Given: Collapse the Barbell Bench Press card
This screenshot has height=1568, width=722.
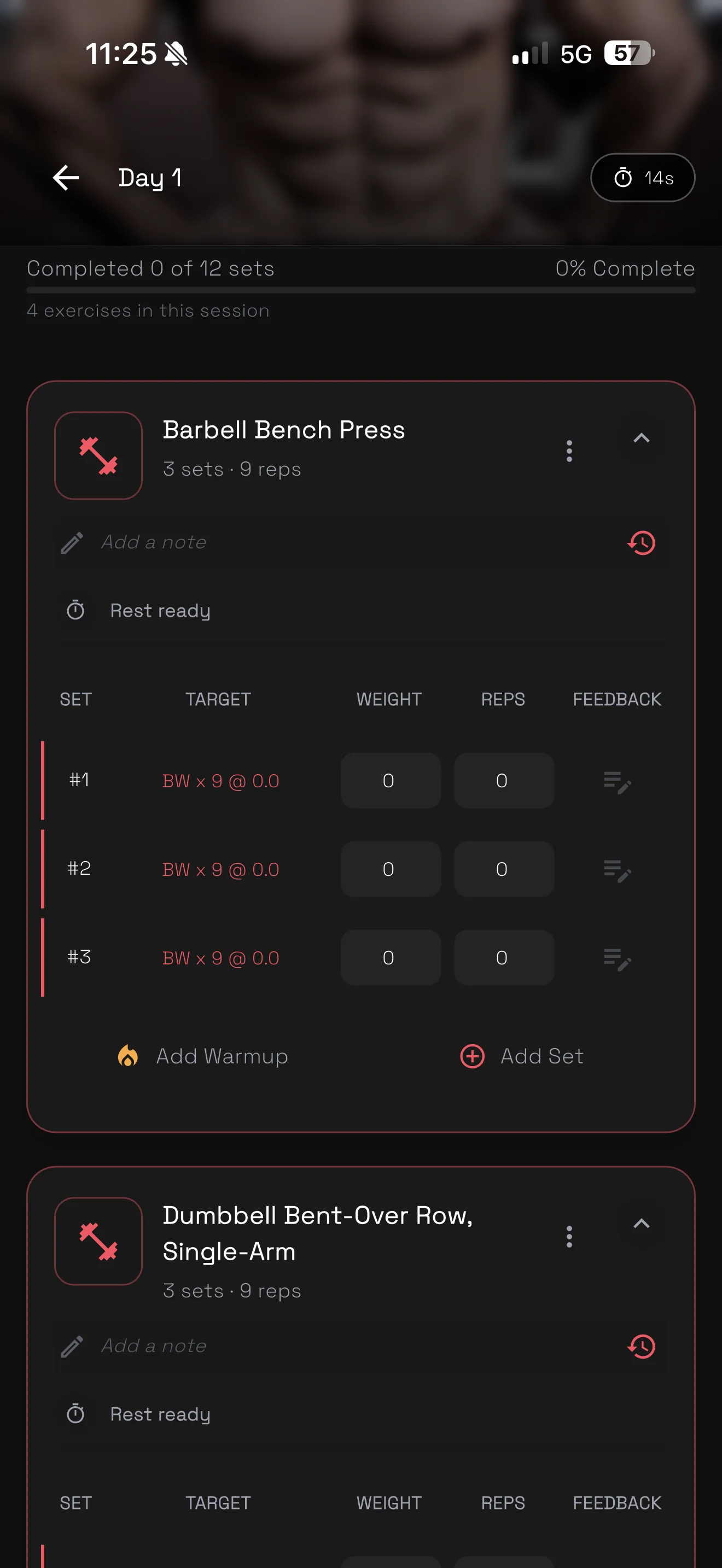Looking at the screenshot, I should (641, 438).
